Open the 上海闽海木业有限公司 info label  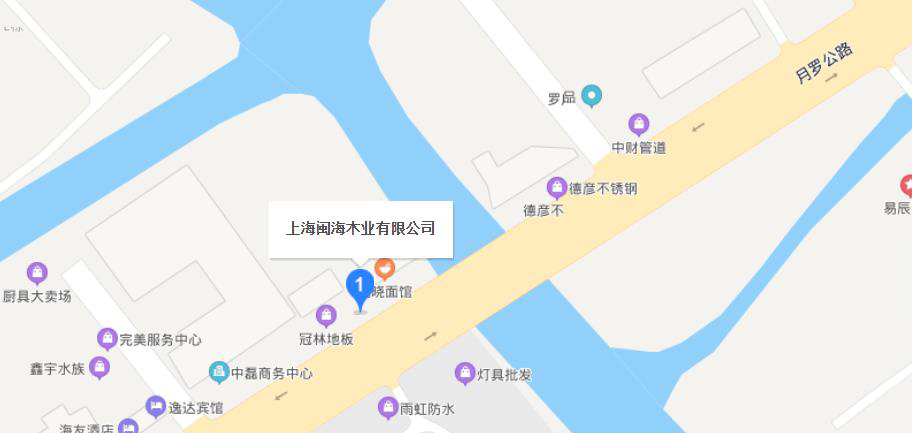[x=360, y=229]
